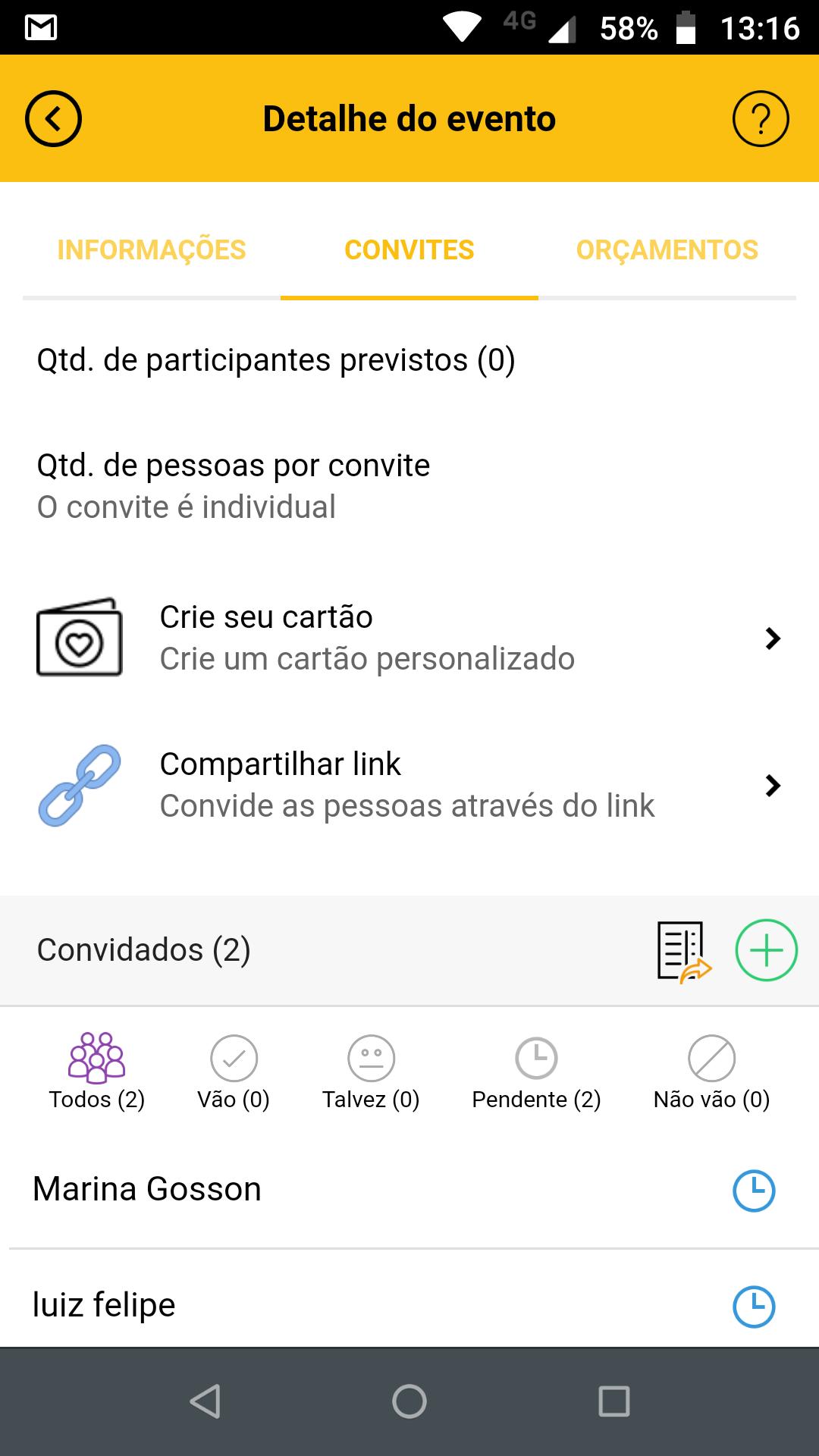Switch to the Orçamentos tab

click(667, 250)
